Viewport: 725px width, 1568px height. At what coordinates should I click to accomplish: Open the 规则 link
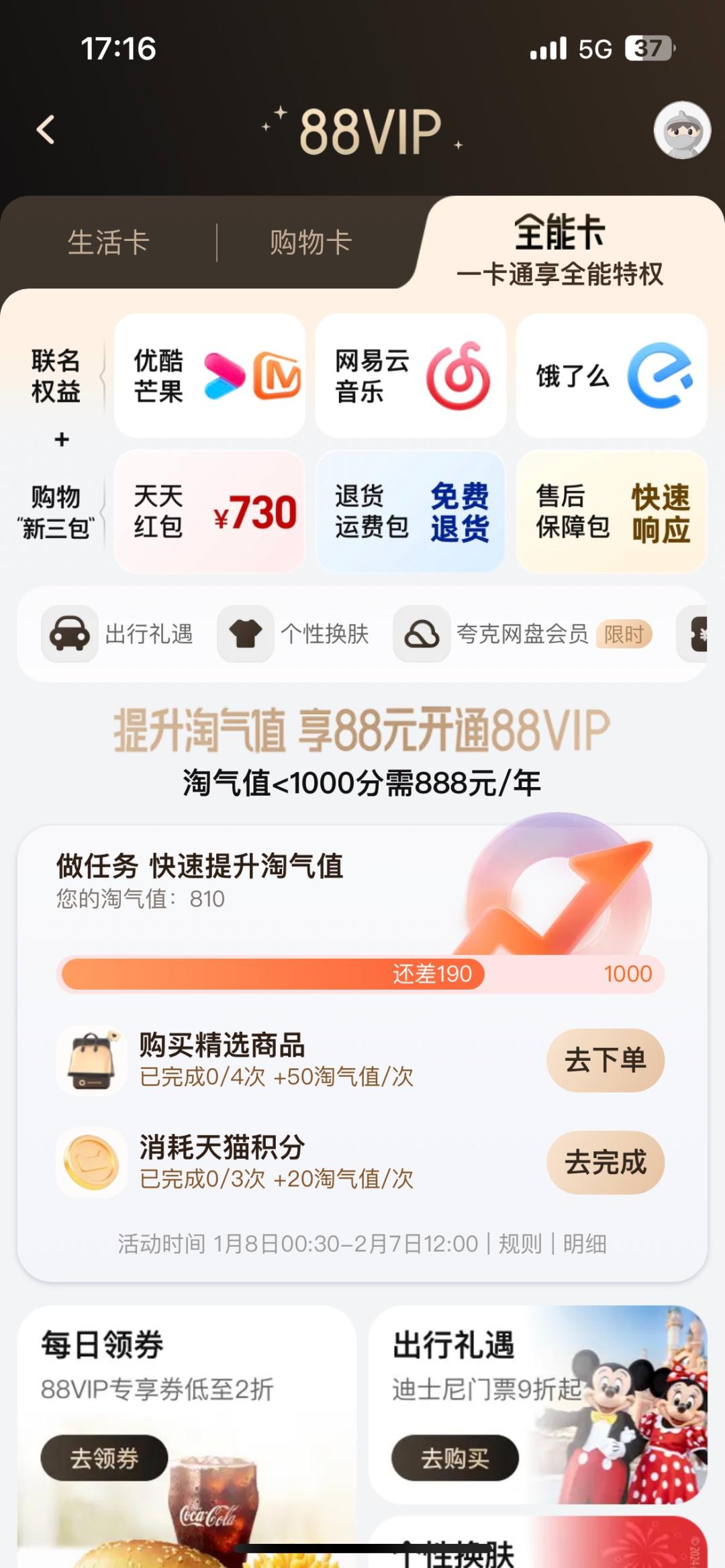pos(520,1244)
